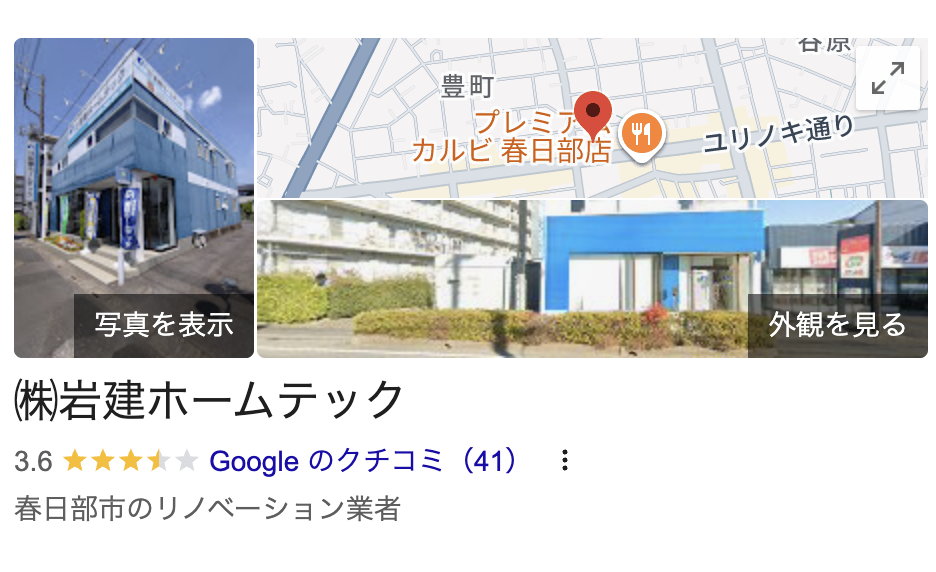Open the 写真を表示 photo tile
This screenshot has height=572, width=936.
[134, 198]
